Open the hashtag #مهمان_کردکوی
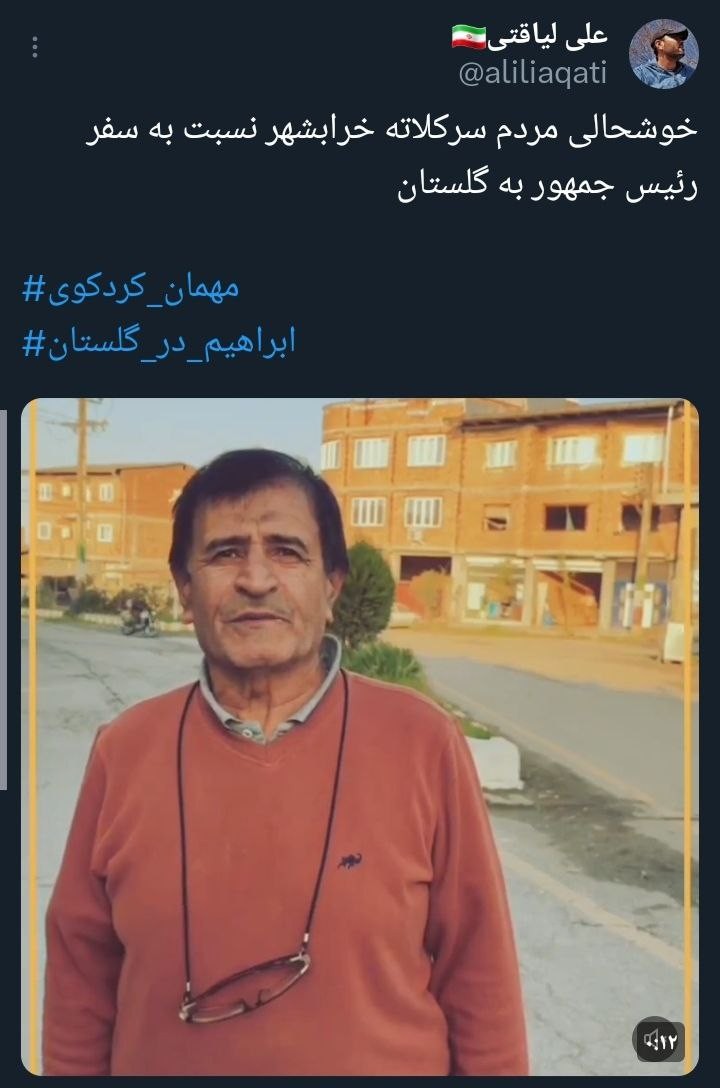 pos(131,289)
